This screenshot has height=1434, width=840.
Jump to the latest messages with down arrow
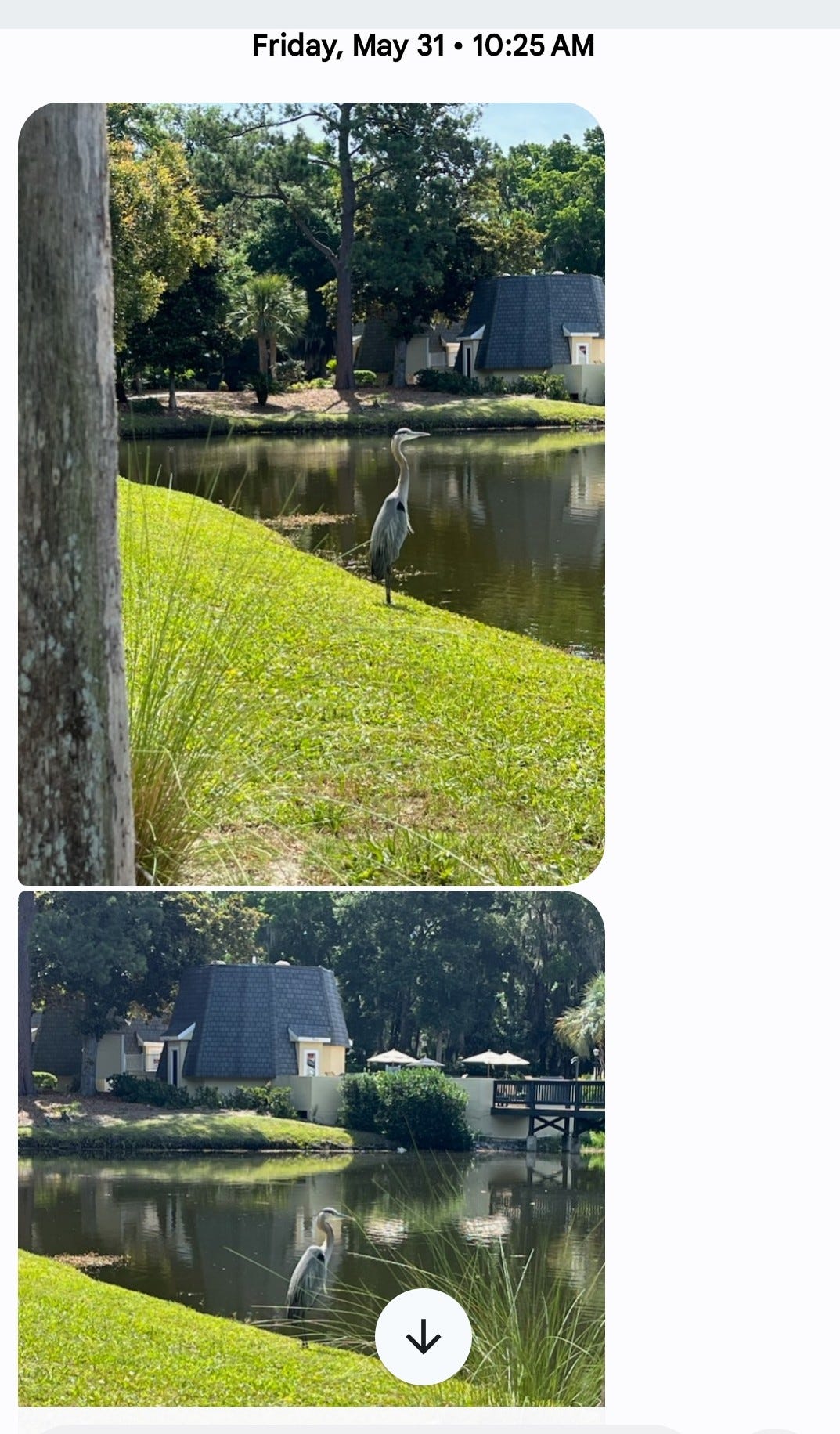(424, 1336)
